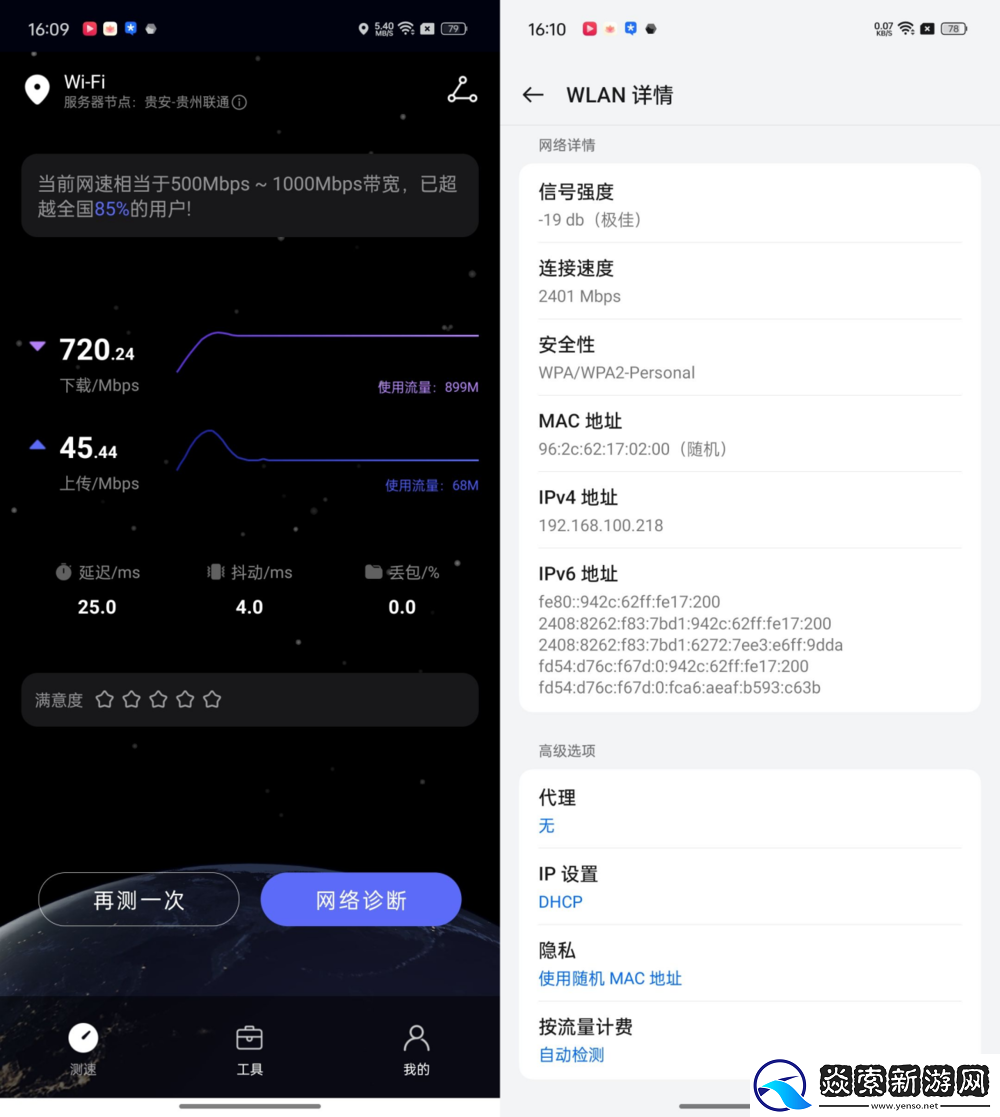Tap the fifth star under 满意度
This screenshot has height=1117, width=1000.
click(212, 699)
